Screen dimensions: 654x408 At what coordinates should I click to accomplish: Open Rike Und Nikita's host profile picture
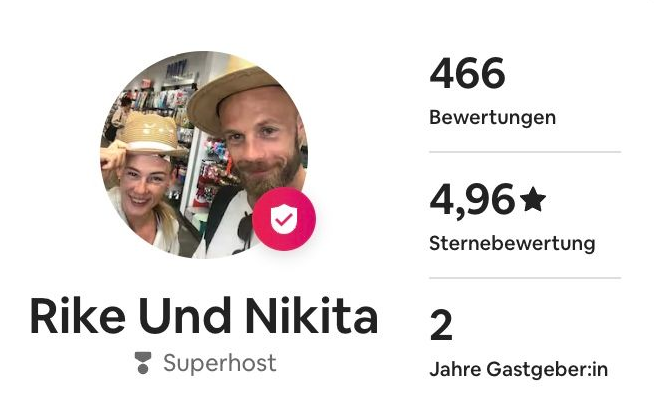203,155
